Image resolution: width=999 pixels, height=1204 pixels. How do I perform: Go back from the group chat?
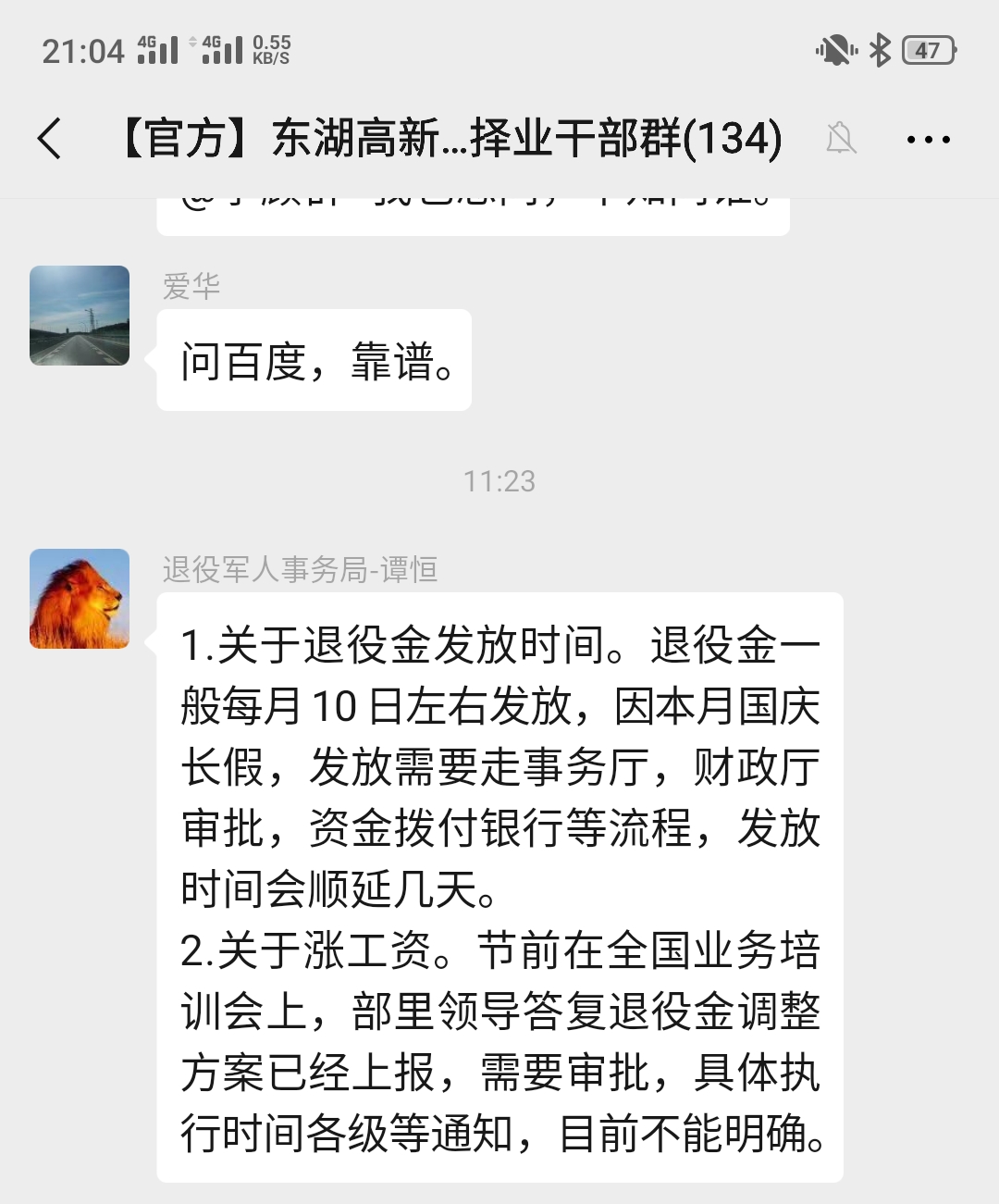click(x=50, y=139)
